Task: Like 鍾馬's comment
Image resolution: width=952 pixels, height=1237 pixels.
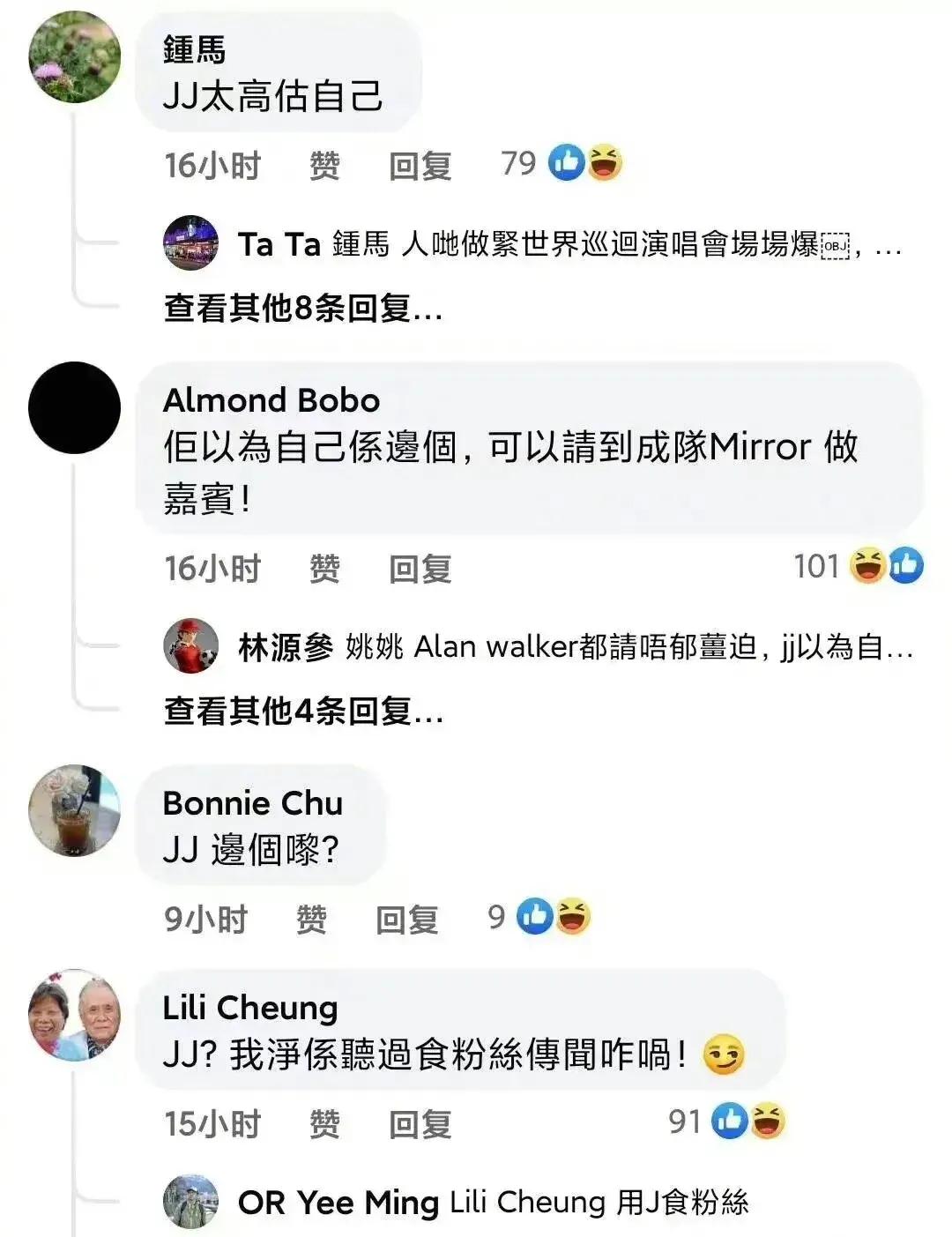Action: tap(324, 166)
